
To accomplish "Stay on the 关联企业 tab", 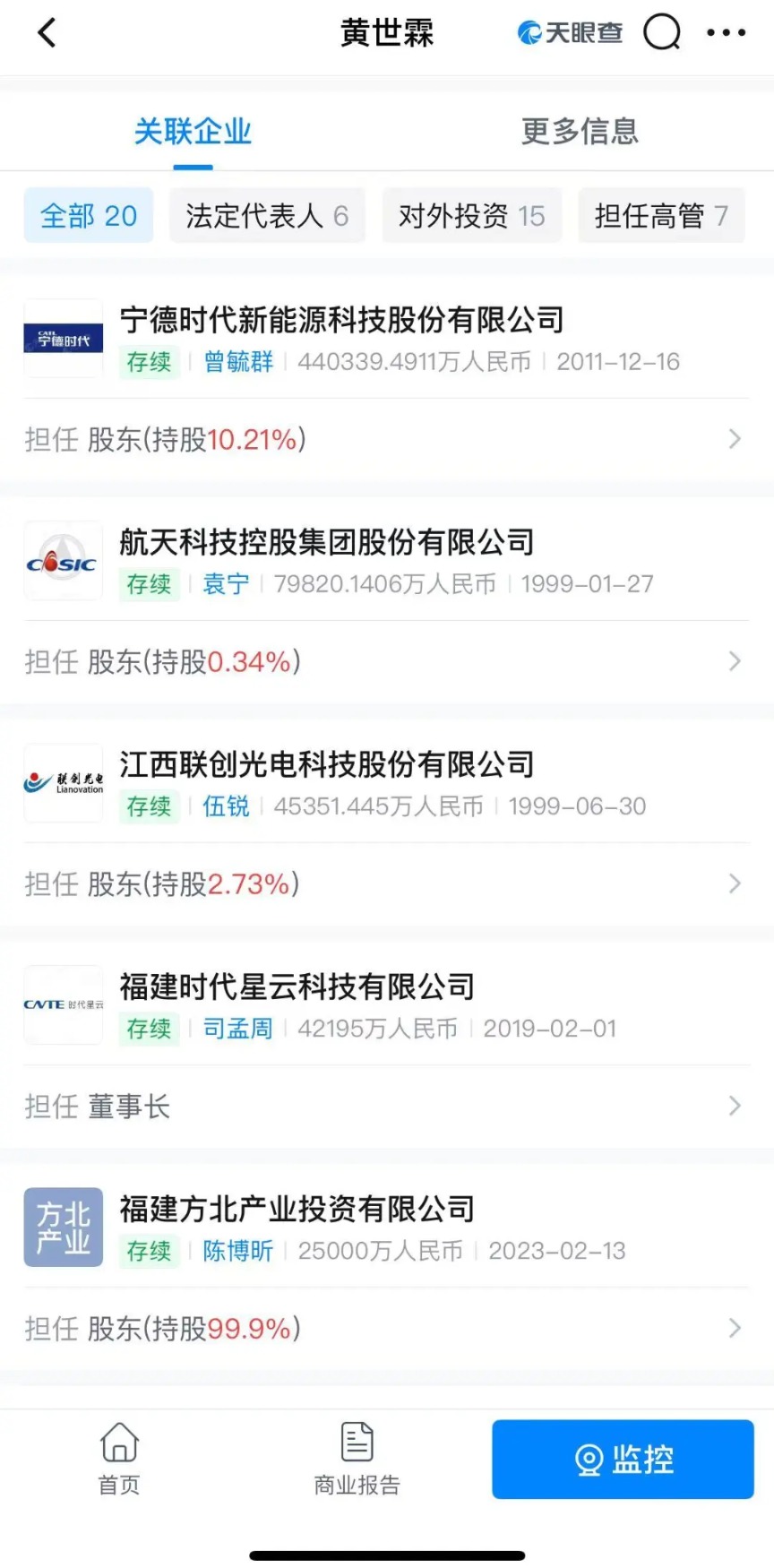I will (193, 131).
